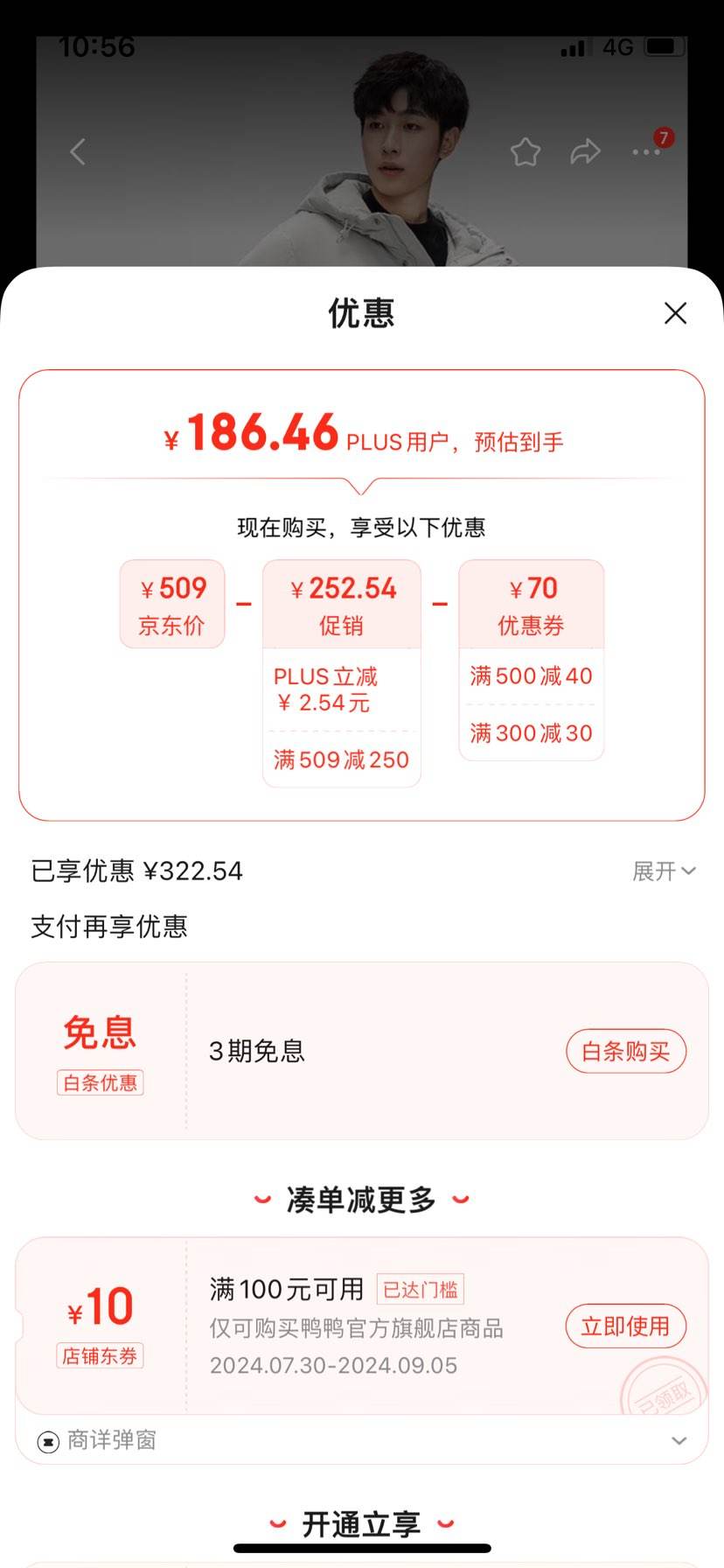
Task: Go back using the back arrow
Action: tap(78, 151)
